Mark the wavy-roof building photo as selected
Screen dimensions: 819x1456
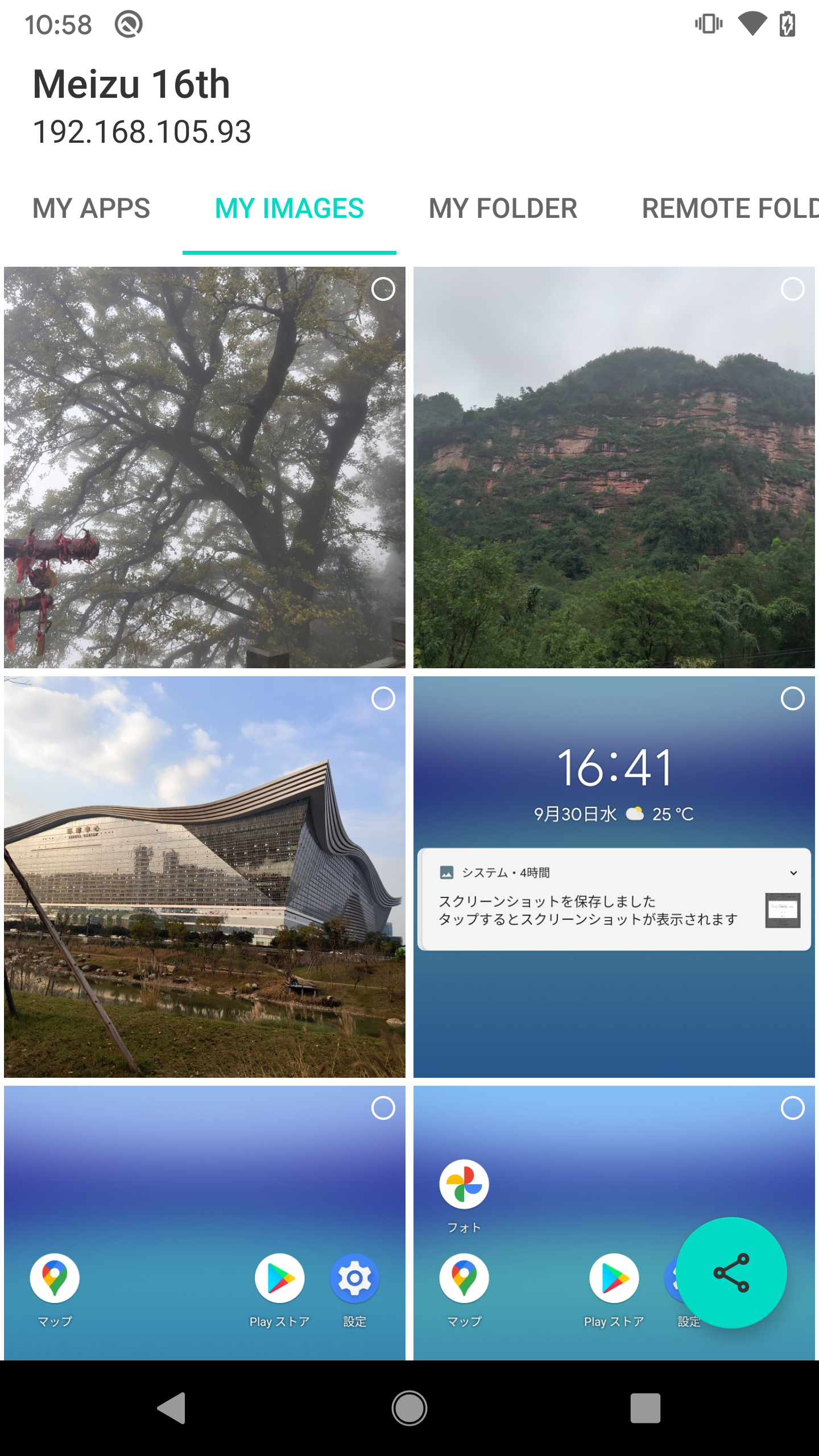click(383, 698)
